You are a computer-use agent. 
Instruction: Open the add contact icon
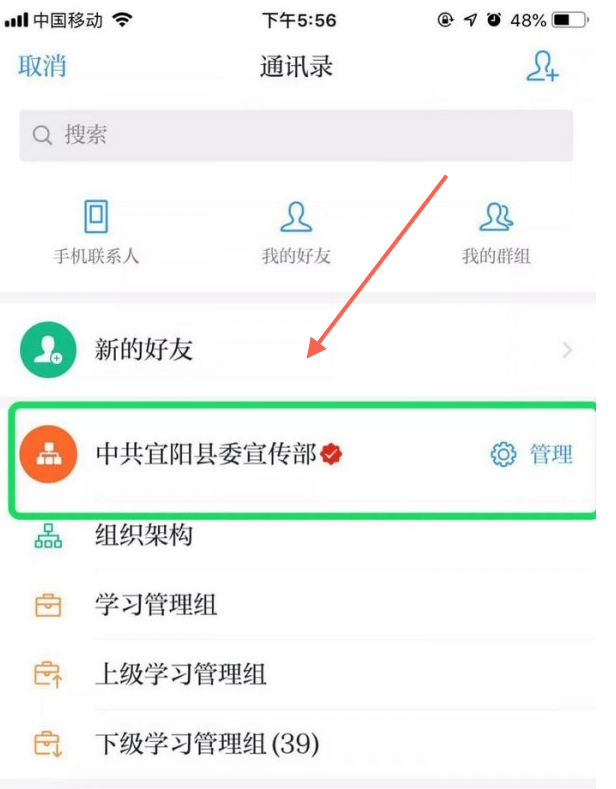[x=542, y=66]
